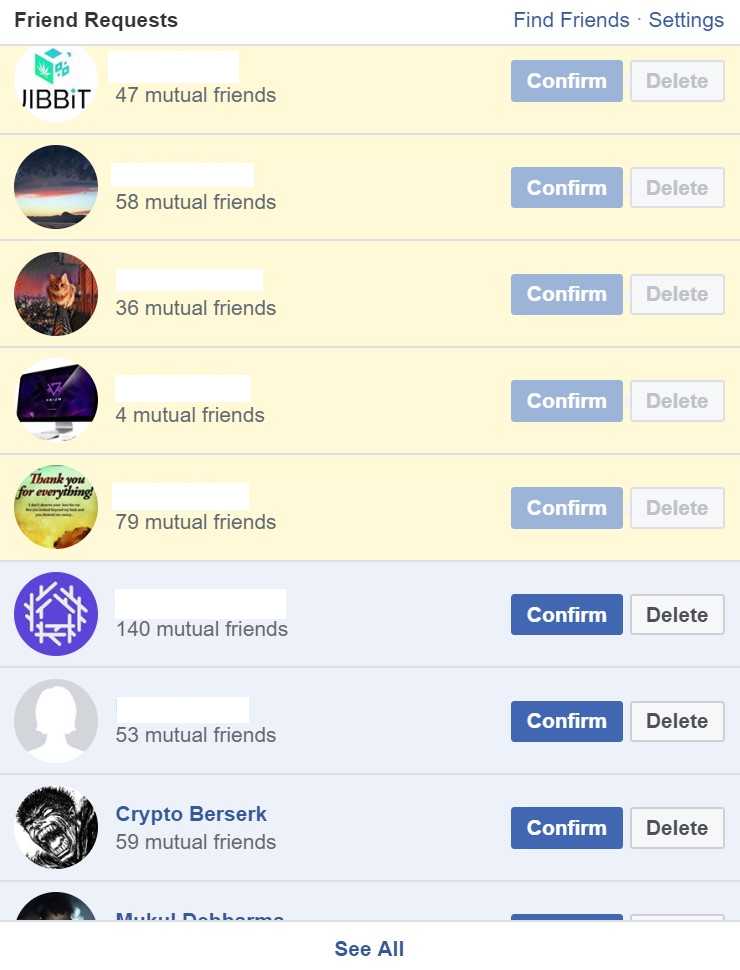740x970 pixels.
Task: Confirm the request with 140 mutual friends
Action: 566,615
